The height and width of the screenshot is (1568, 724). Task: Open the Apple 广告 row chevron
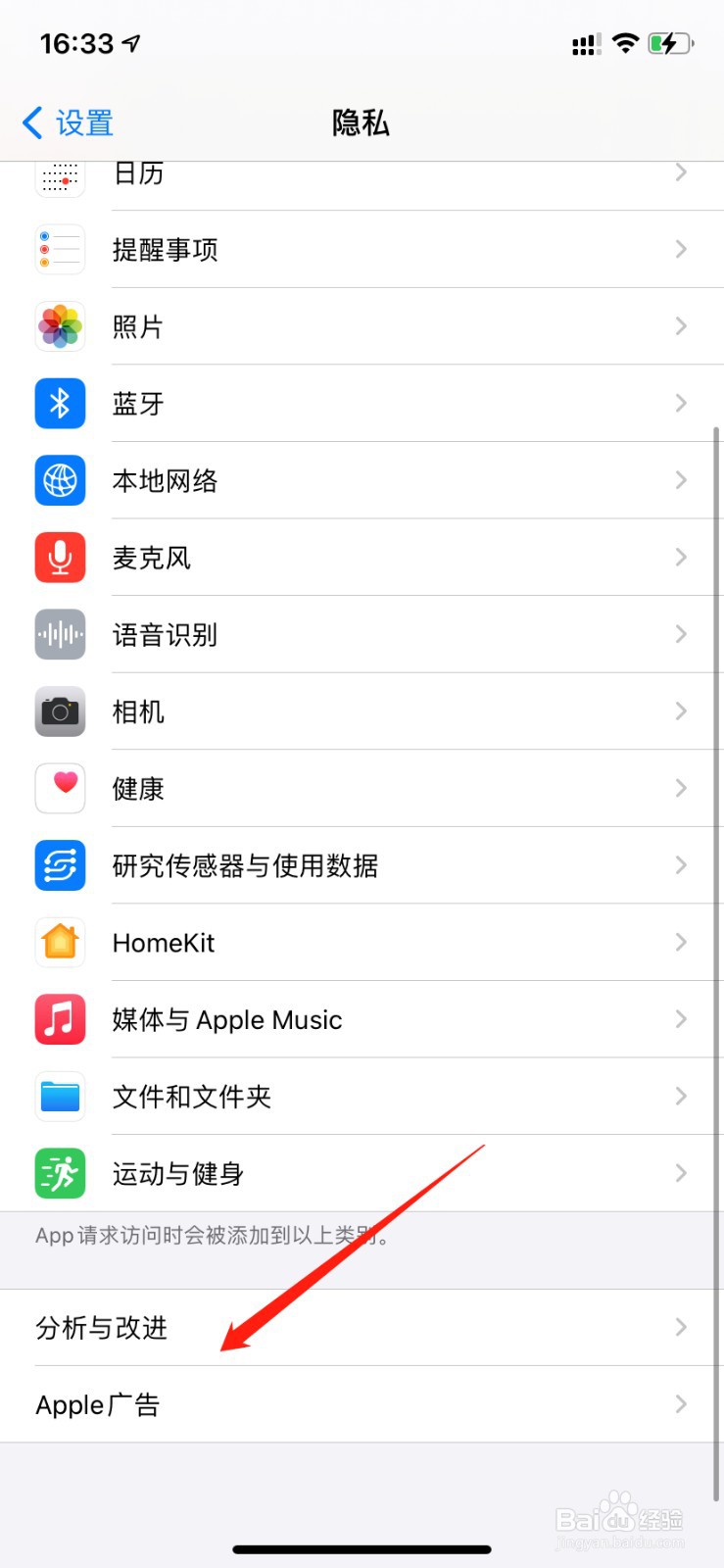[x=681, y=1403]
